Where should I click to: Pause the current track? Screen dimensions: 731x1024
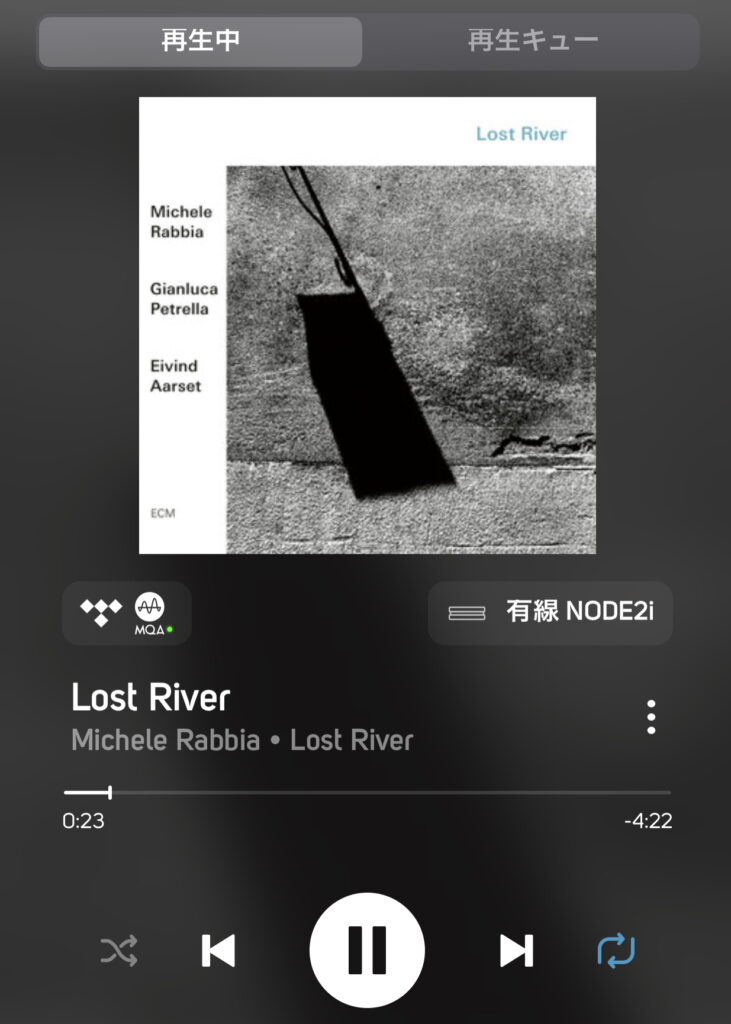(367, 950)
